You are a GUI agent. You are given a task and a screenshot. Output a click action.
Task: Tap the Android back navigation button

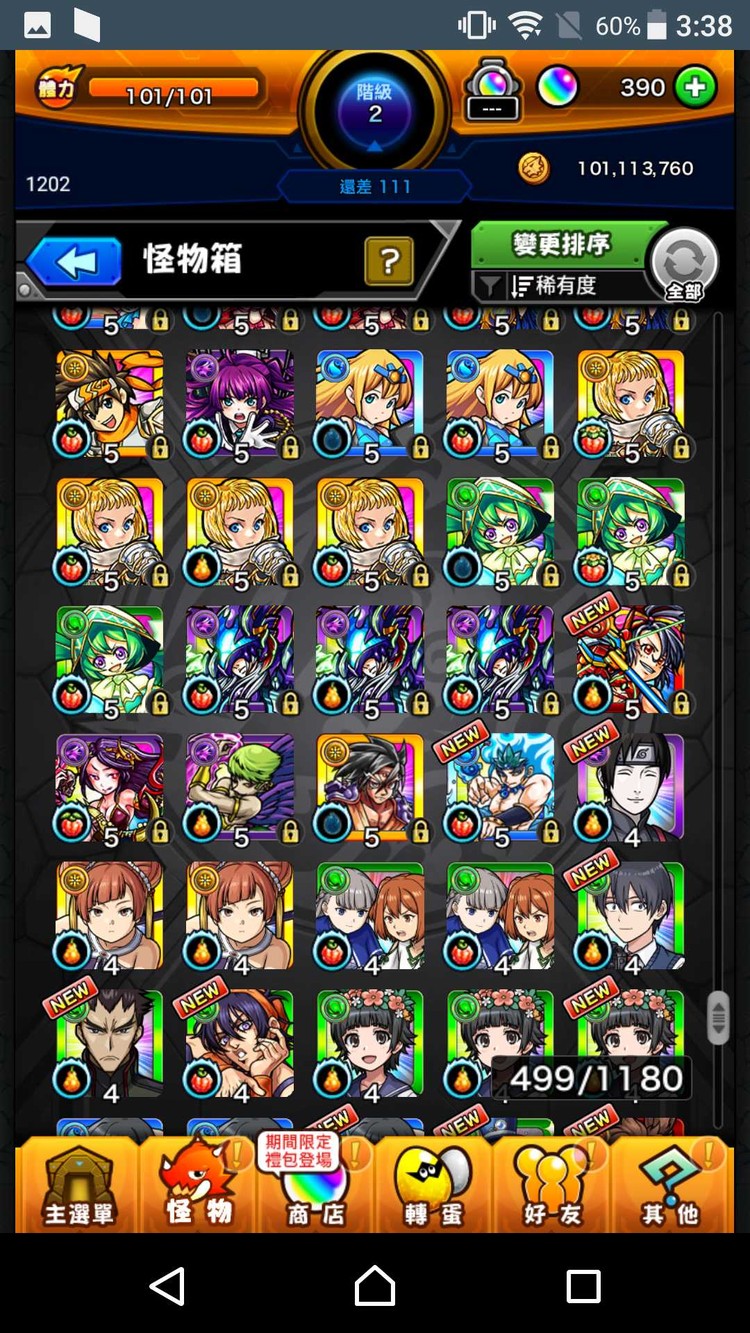pyautogui.click(x=167, y=1285)
